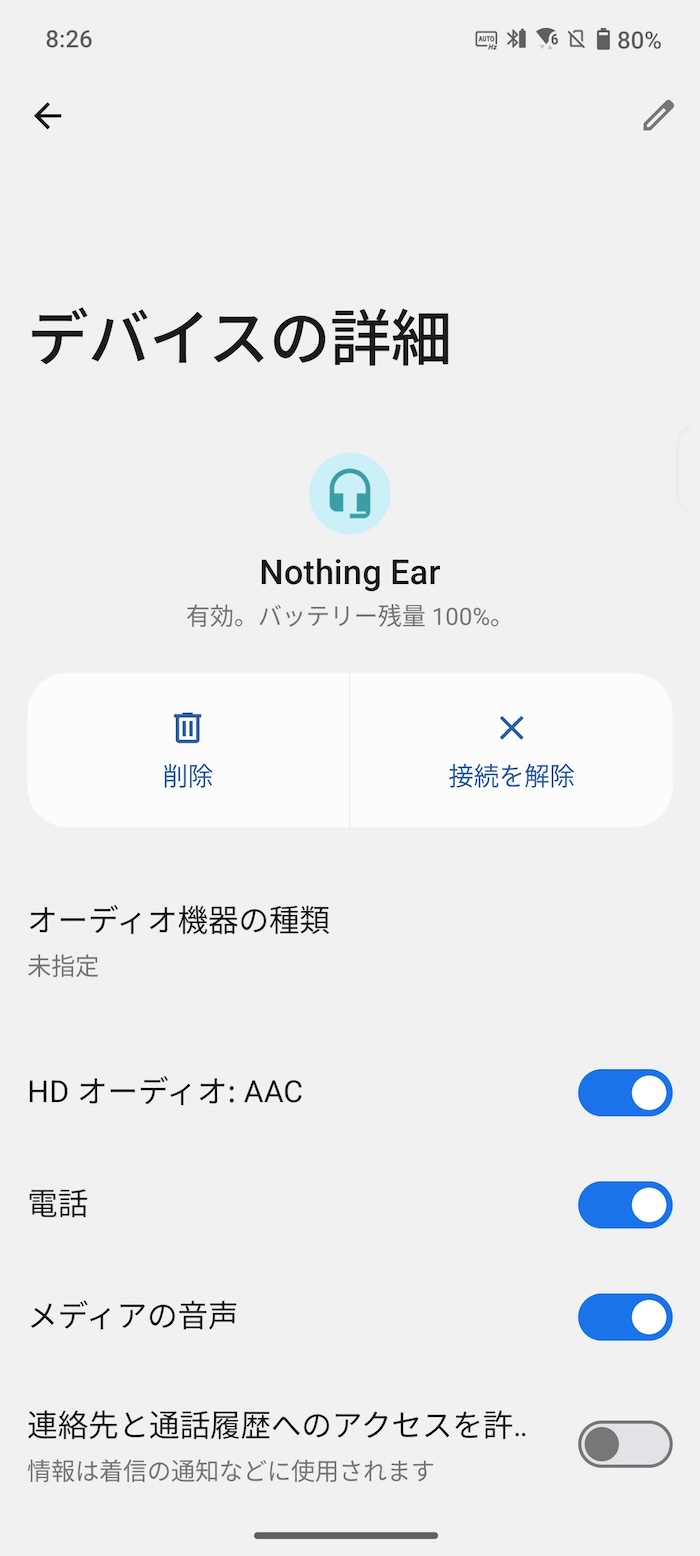The image size is (700, 1556).
Task: Tap 削除 to forget Nothing Ear
Action: click(x=188, y=750)
